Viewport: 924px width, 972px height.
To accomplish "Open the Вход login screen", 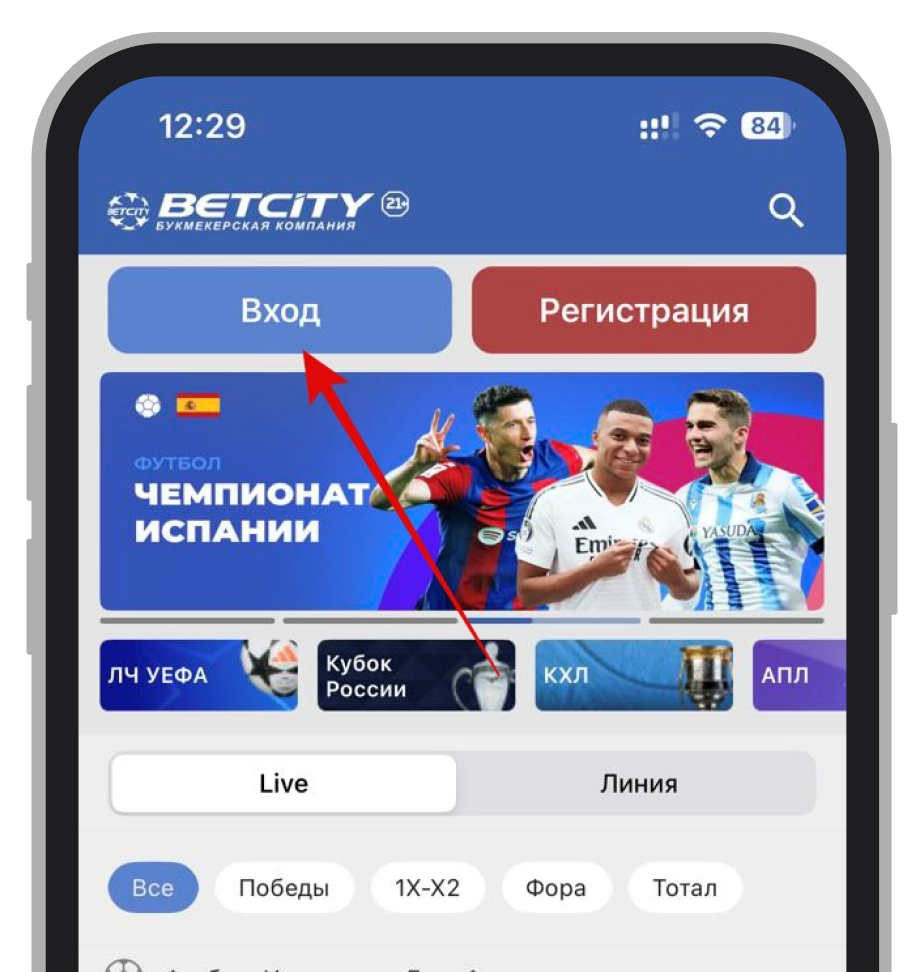I will click(x=280, y=310).
